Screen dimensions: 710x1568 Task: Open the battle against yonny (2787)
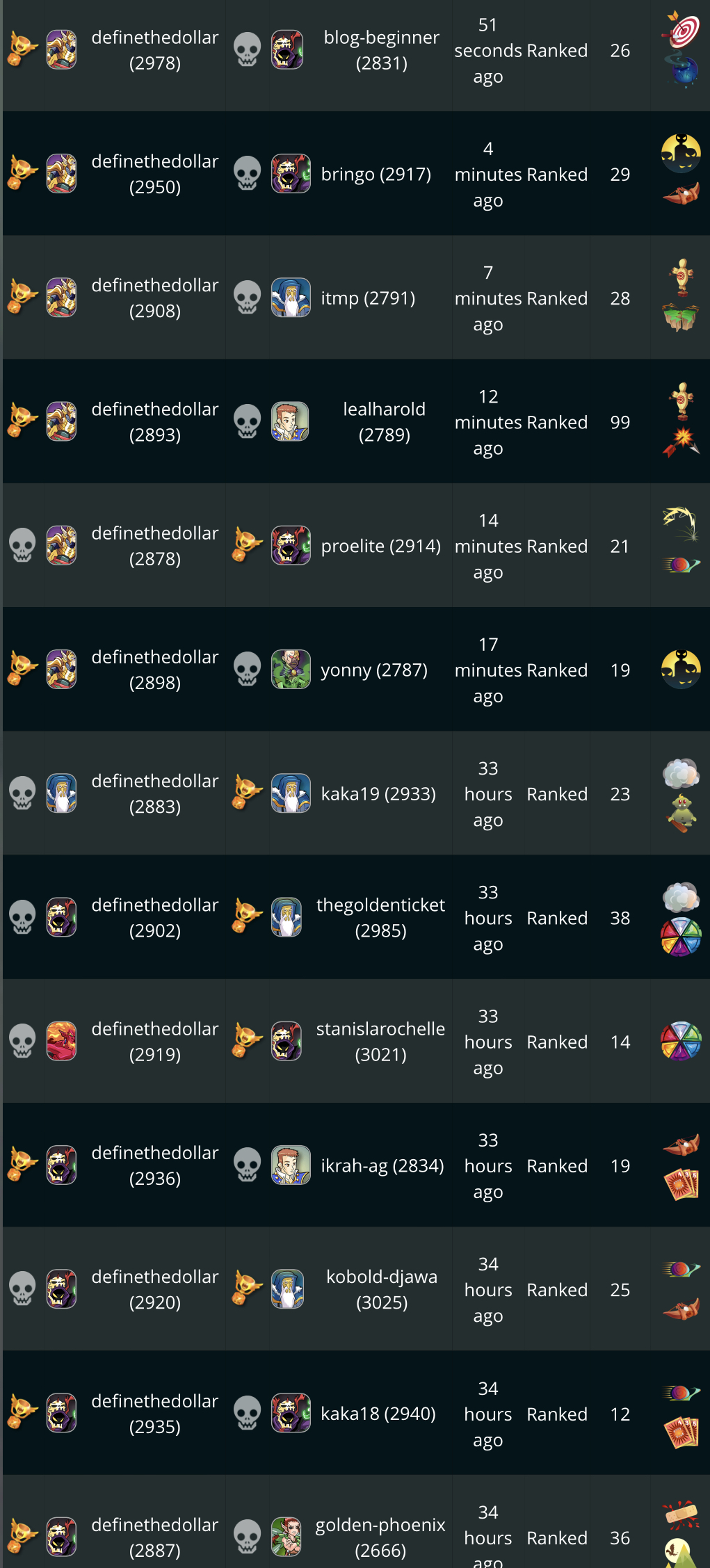(374, 670)
